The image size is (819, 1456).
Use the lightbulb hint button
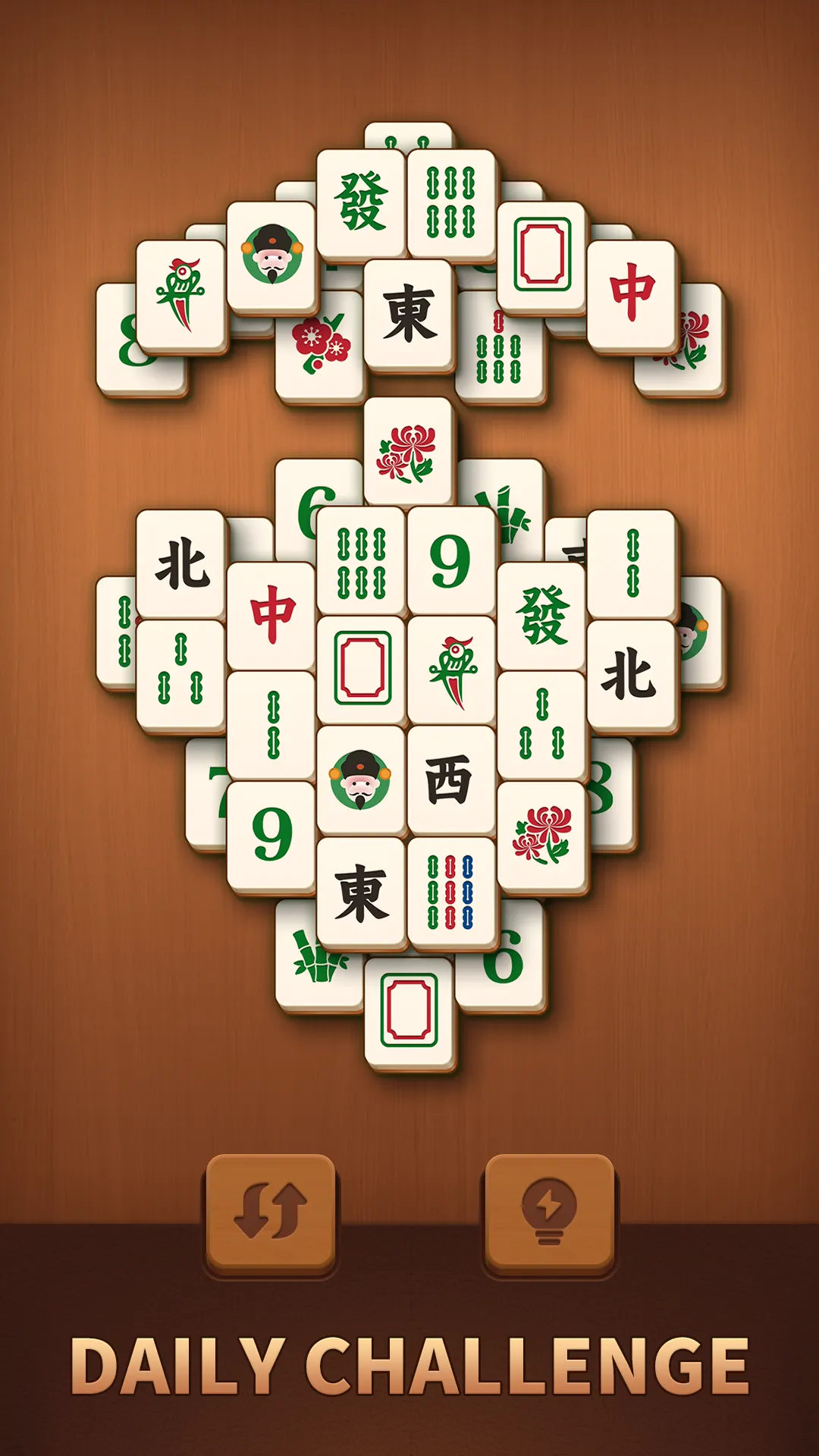(550, 1211)
